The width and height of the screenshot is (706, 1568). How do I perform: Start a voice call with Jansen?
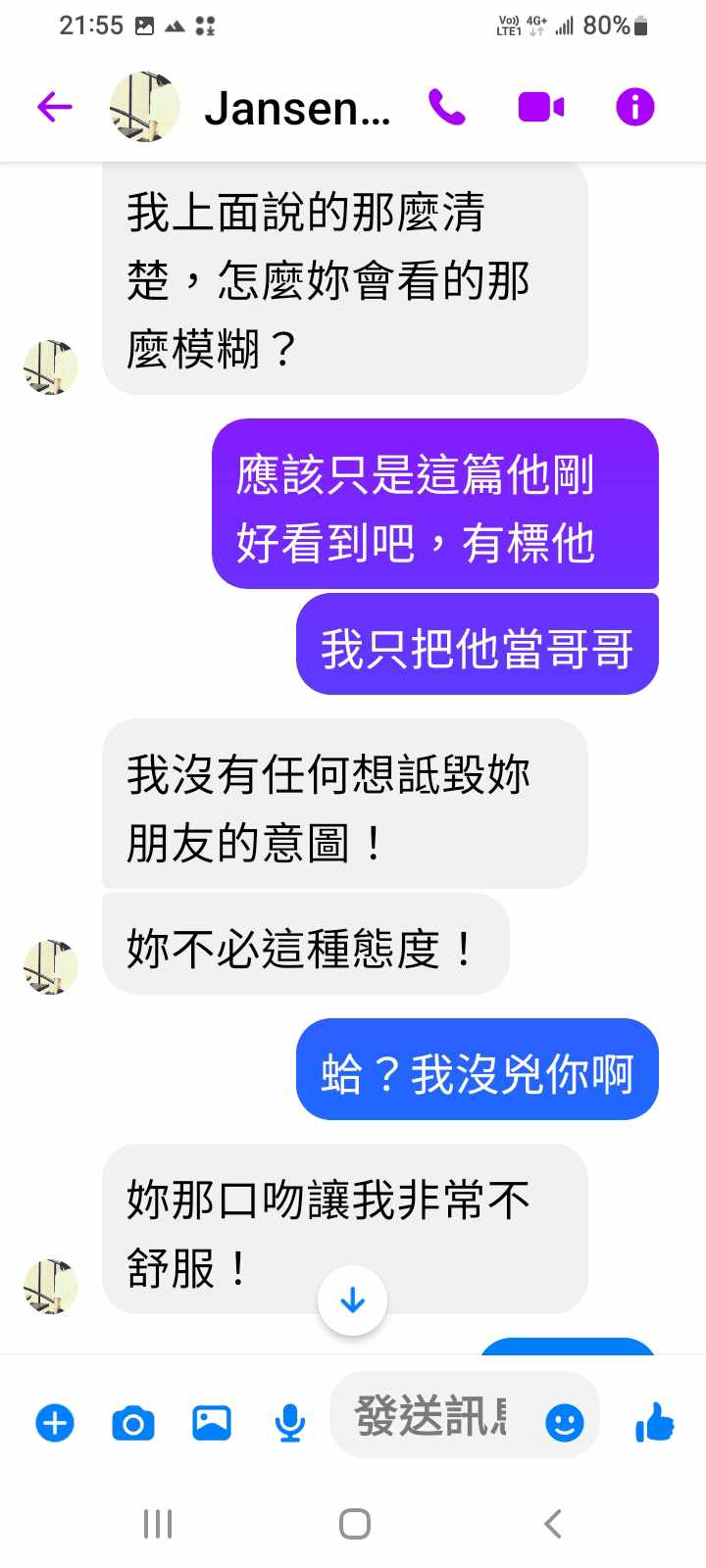pos(447,107)
